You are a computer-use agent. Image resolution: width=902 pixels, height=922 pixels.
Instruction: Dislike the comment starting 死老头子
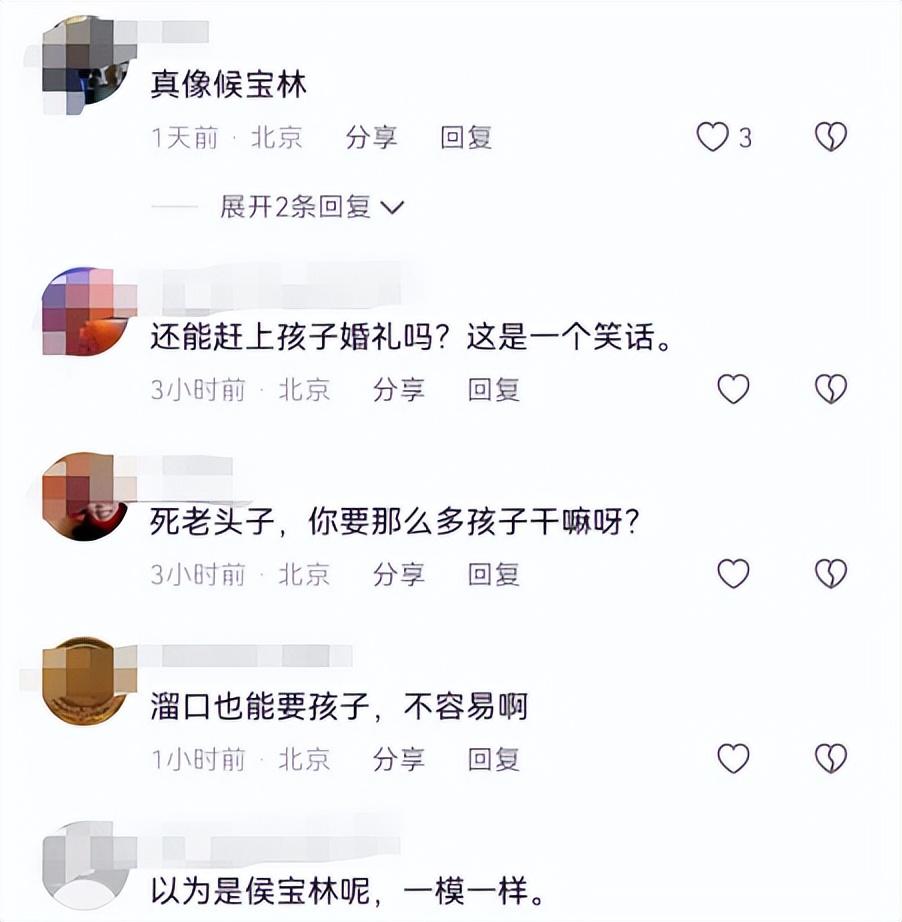(831, 573)
